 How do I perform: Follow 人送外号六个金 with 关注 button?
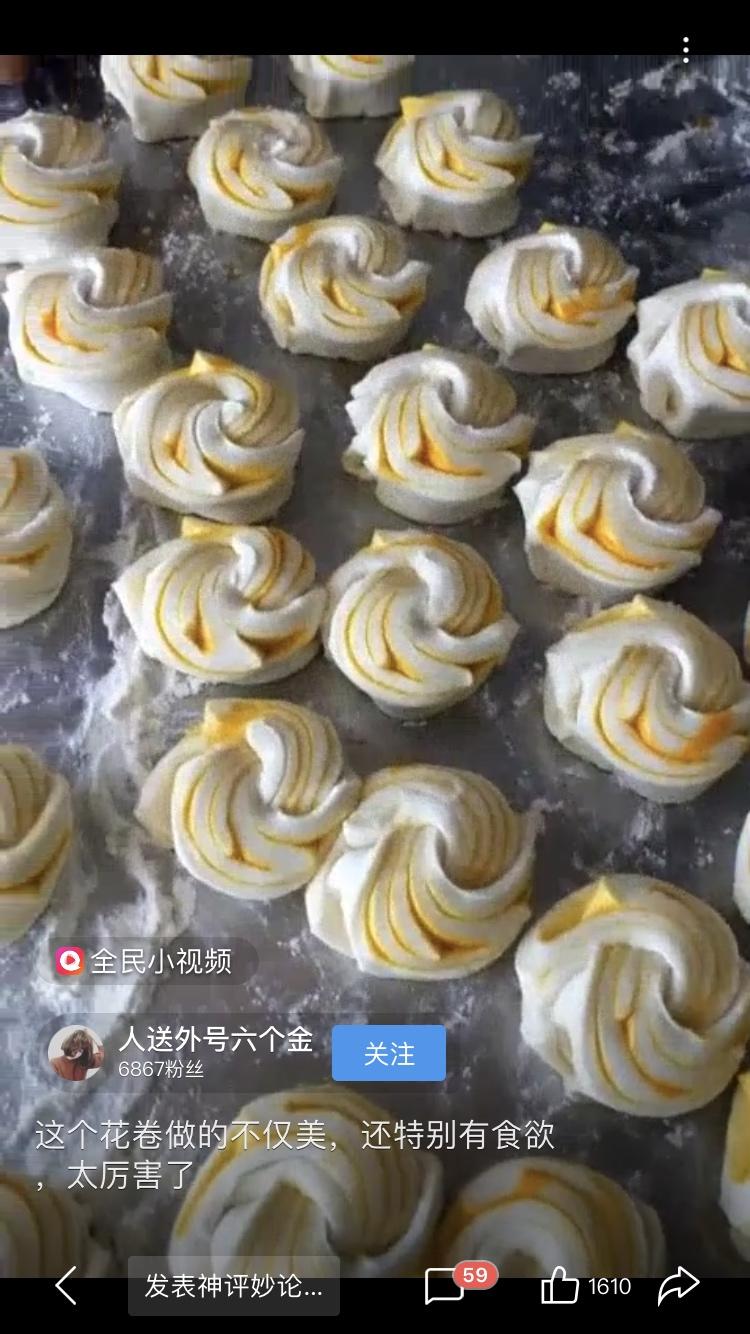[389, 1053]
